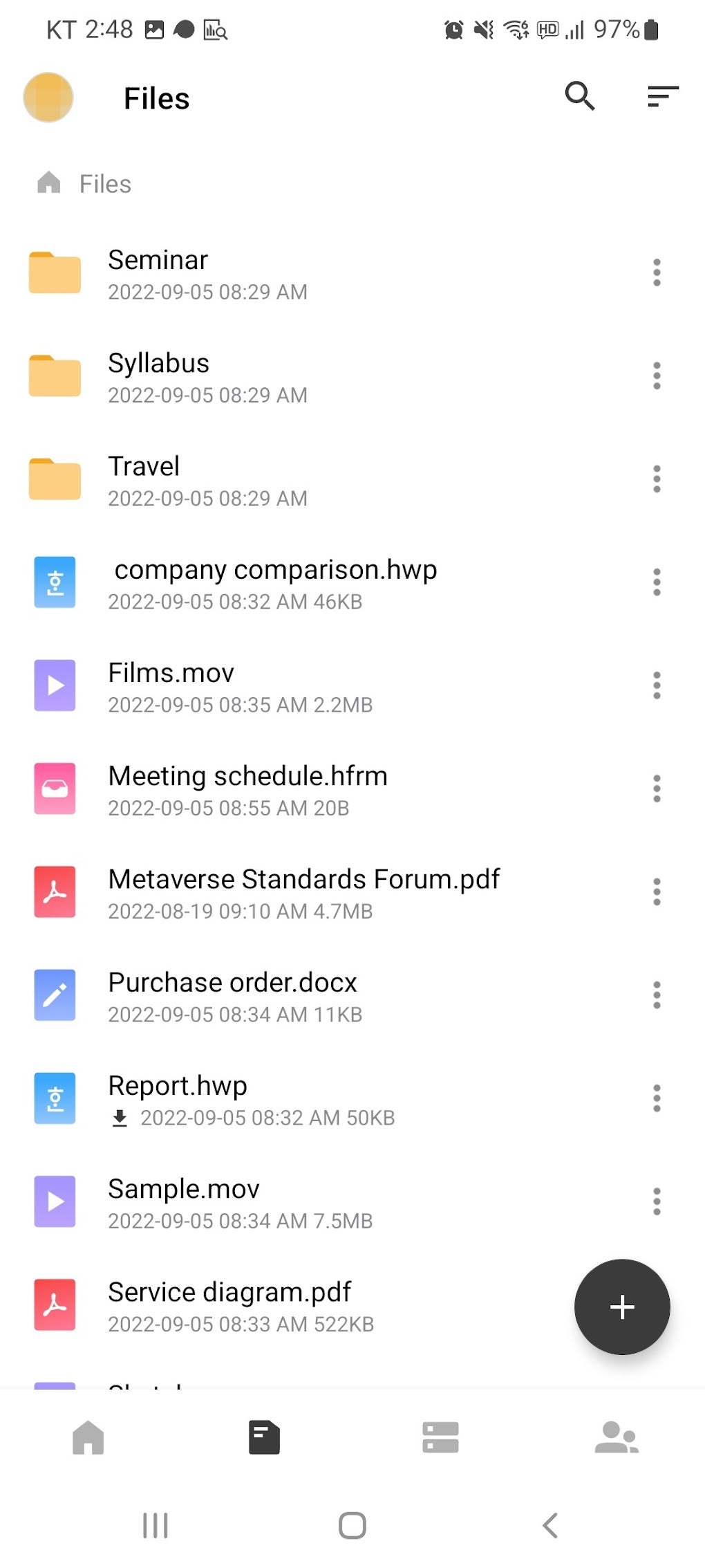Open Service diagram.pdf
Image resolution: width=705 pixels, height=1568 pixels.
[x=229, y=1305]
